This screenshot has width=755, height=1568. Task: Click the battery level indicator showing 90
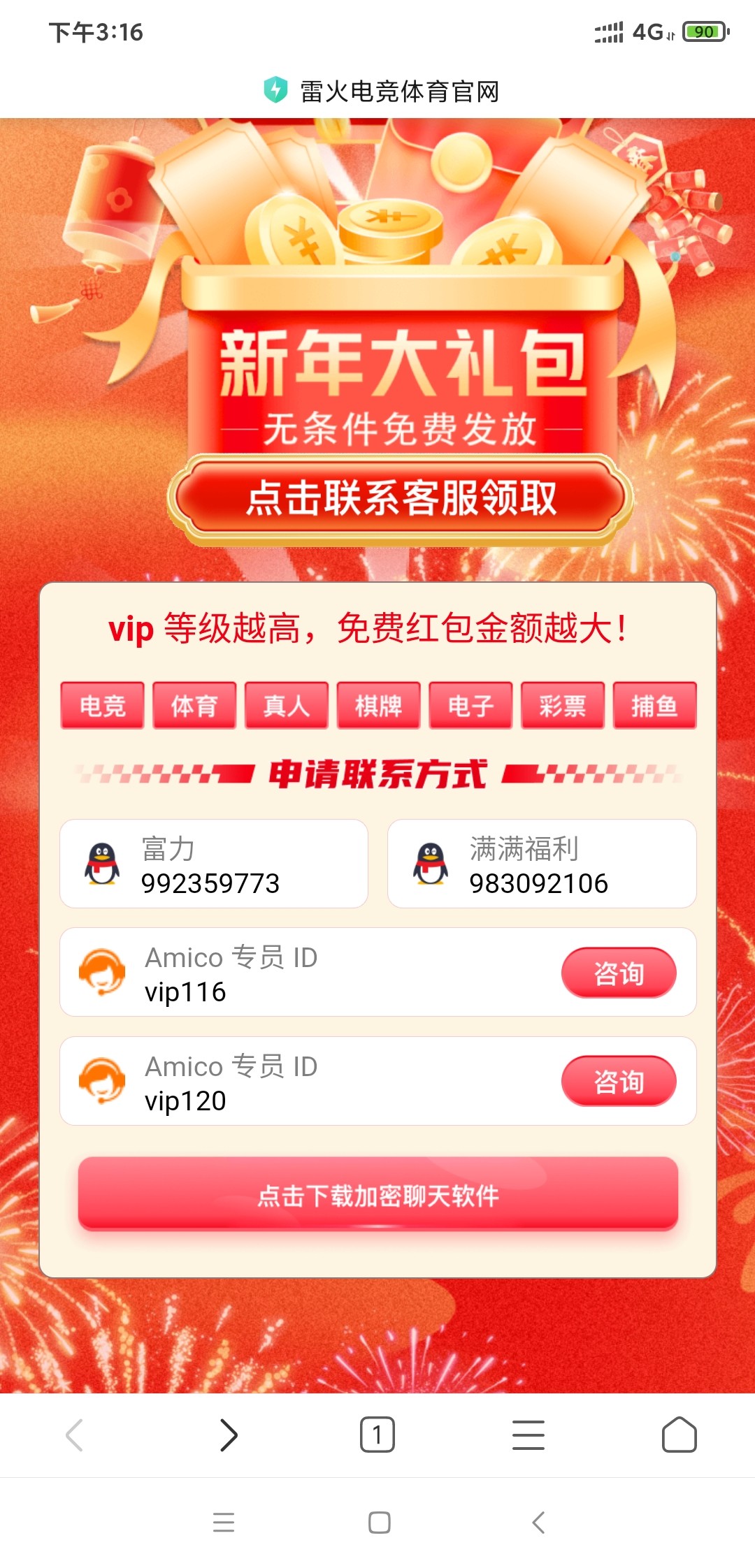705,32
